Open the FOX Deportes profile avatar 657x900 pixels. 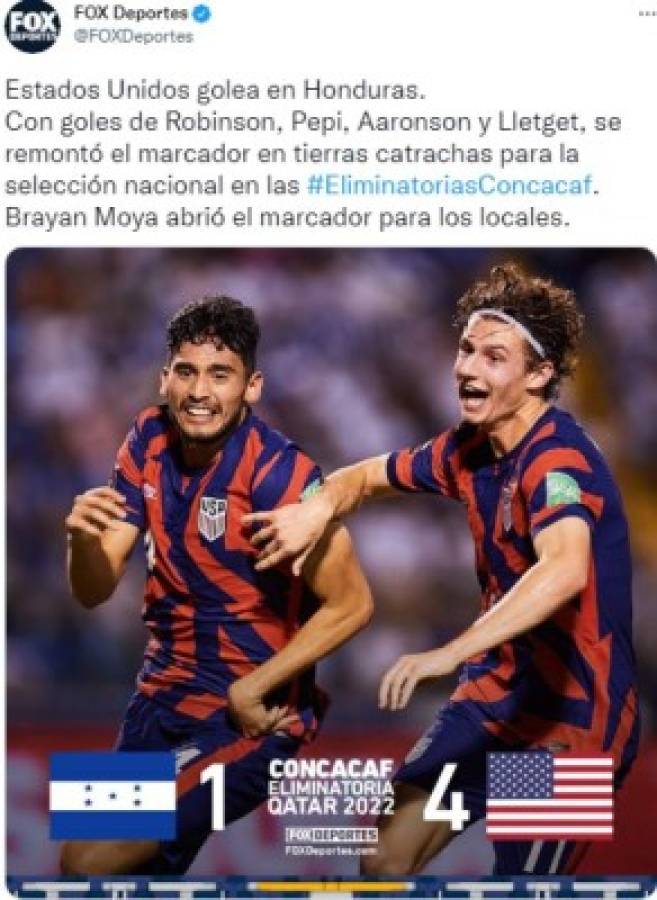point(32,25)
